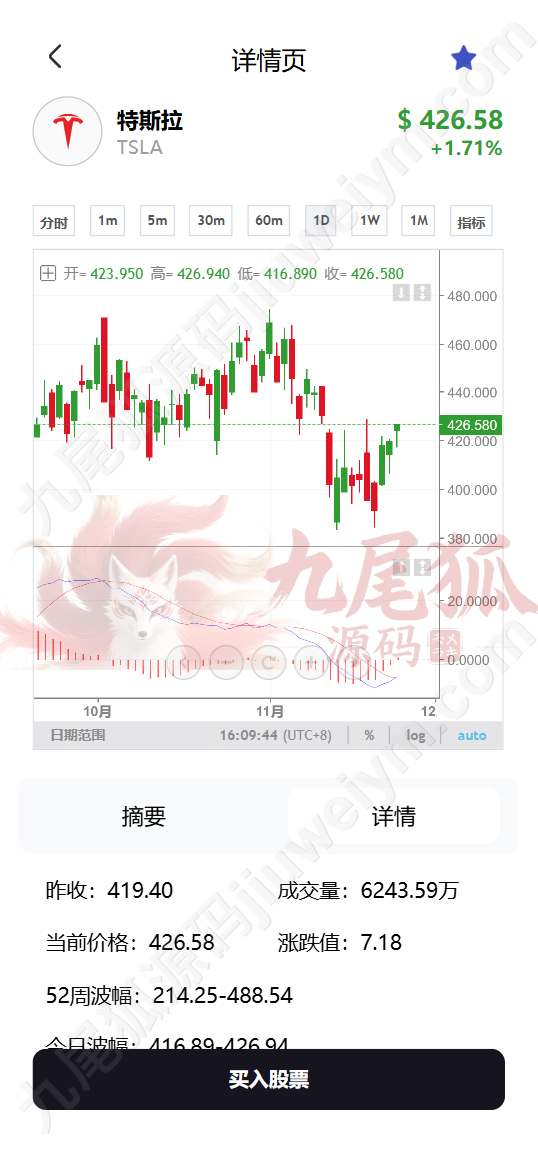
Task: Open the 指标 indicators menu
Action: [471, 221]
